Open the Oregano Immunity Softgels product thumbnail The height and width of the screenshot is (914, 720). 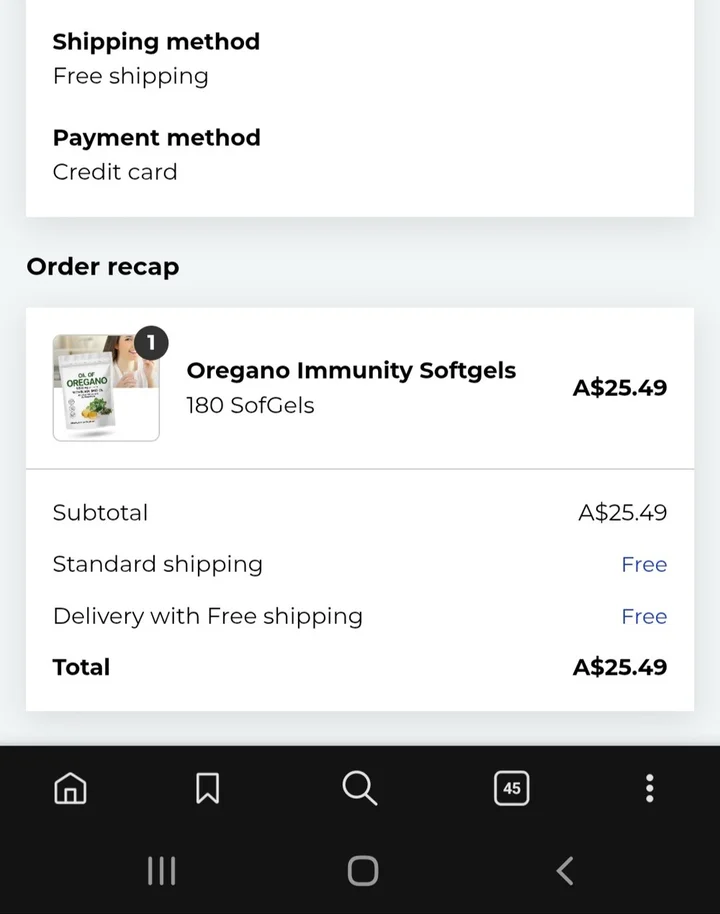(x=105, y=387)
